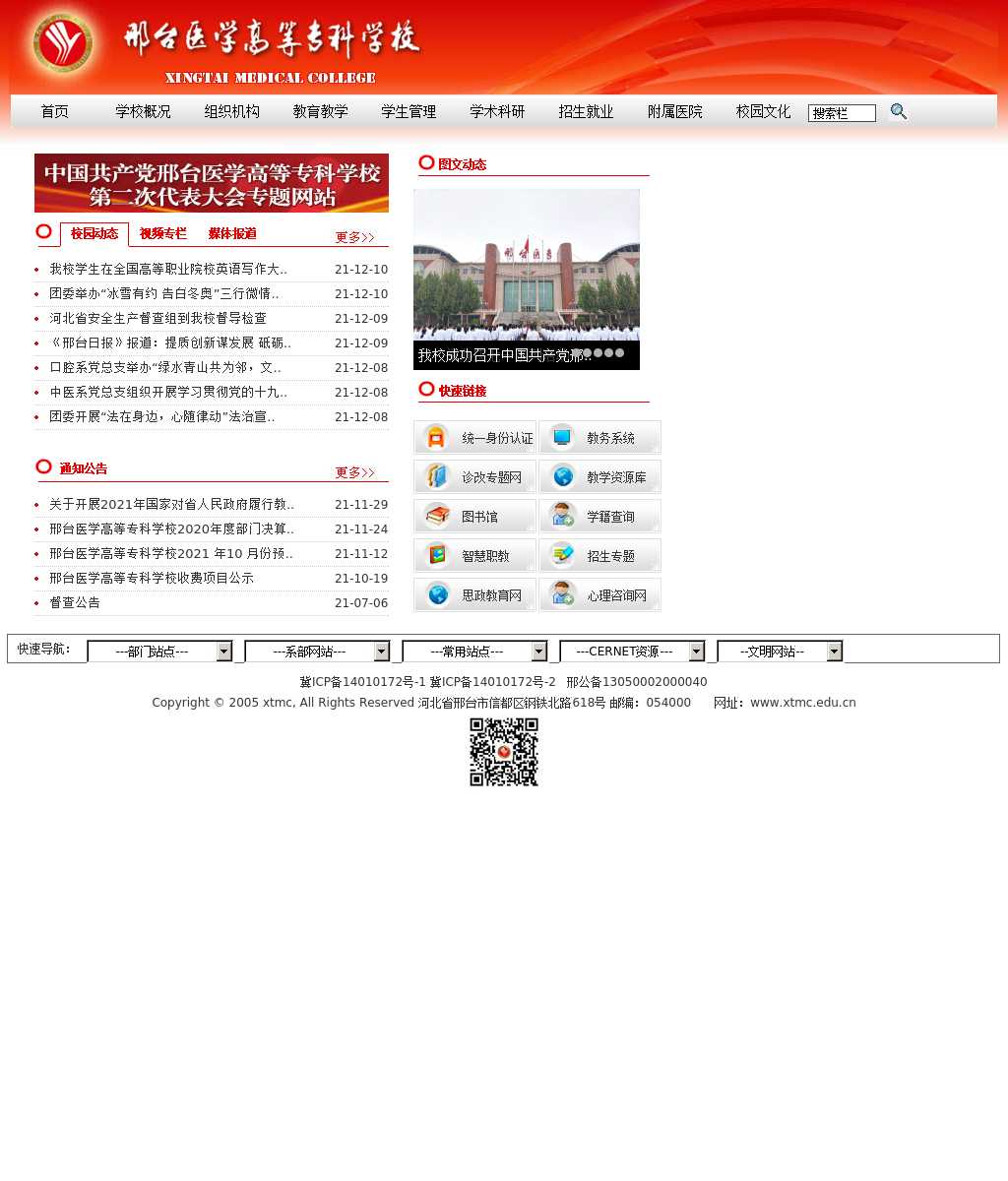1008x1181 pixels.
Task: Switch to the 视频专栏 tab
Action: coord(162,234)
